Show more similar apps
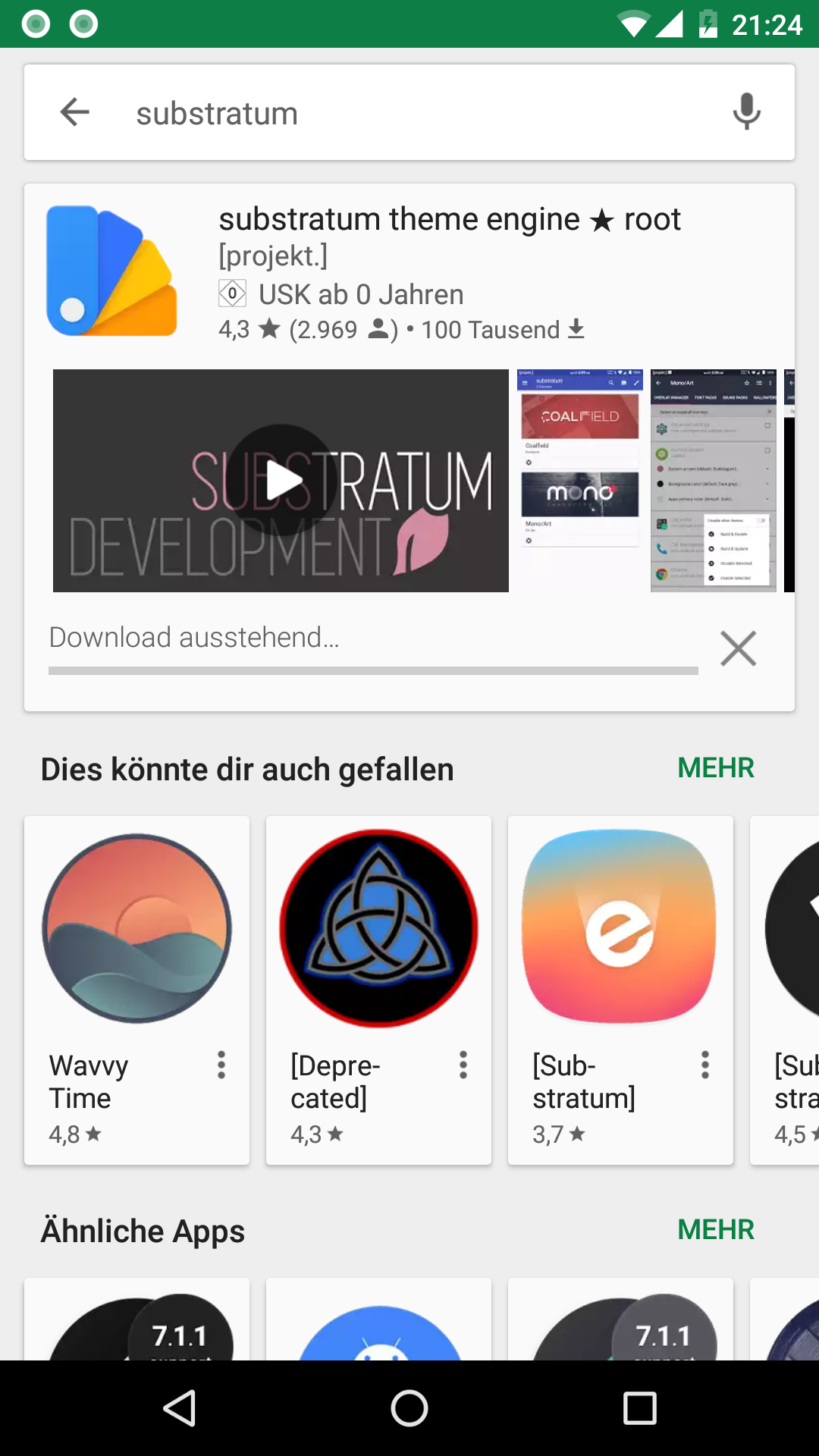This screenshot has height=1456, width=819. [x=715, y=1230]
